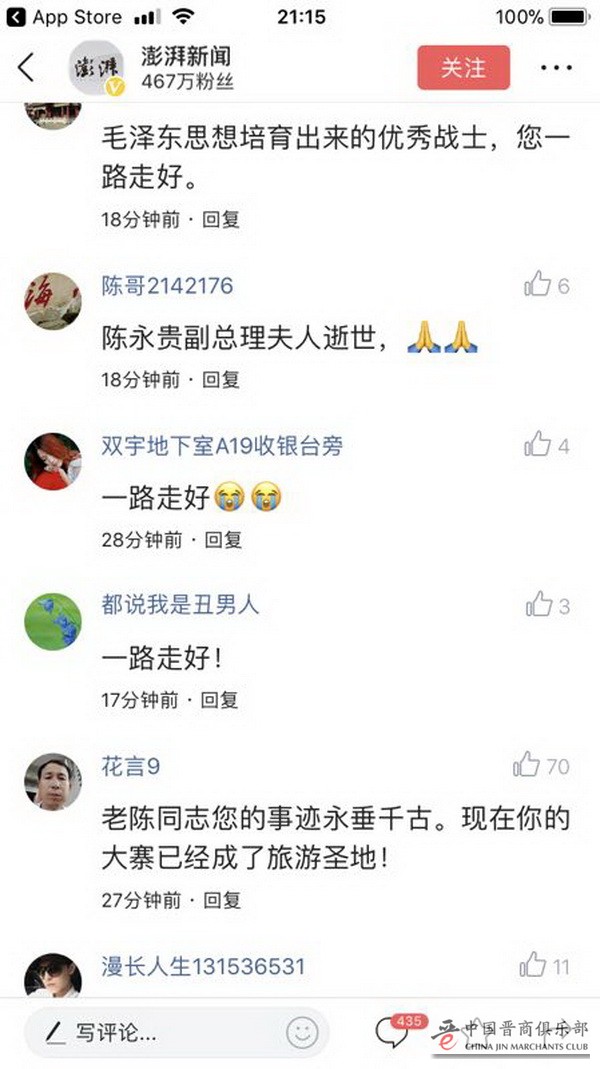The image size is (600, 1069).
Task: Like the comment by 都说我是丑男人
Action: click(539, 605)
